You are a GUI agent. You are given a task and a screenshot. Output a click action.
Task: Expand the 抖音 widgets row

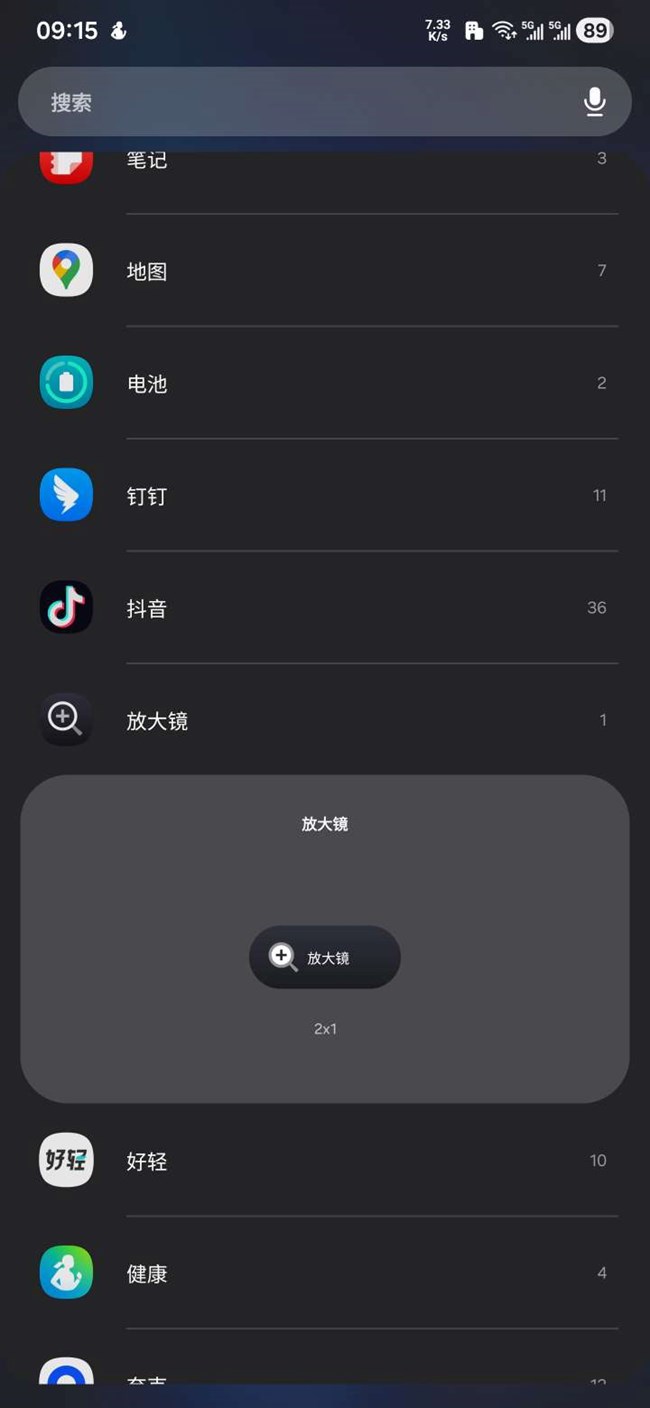click(325, 607)
